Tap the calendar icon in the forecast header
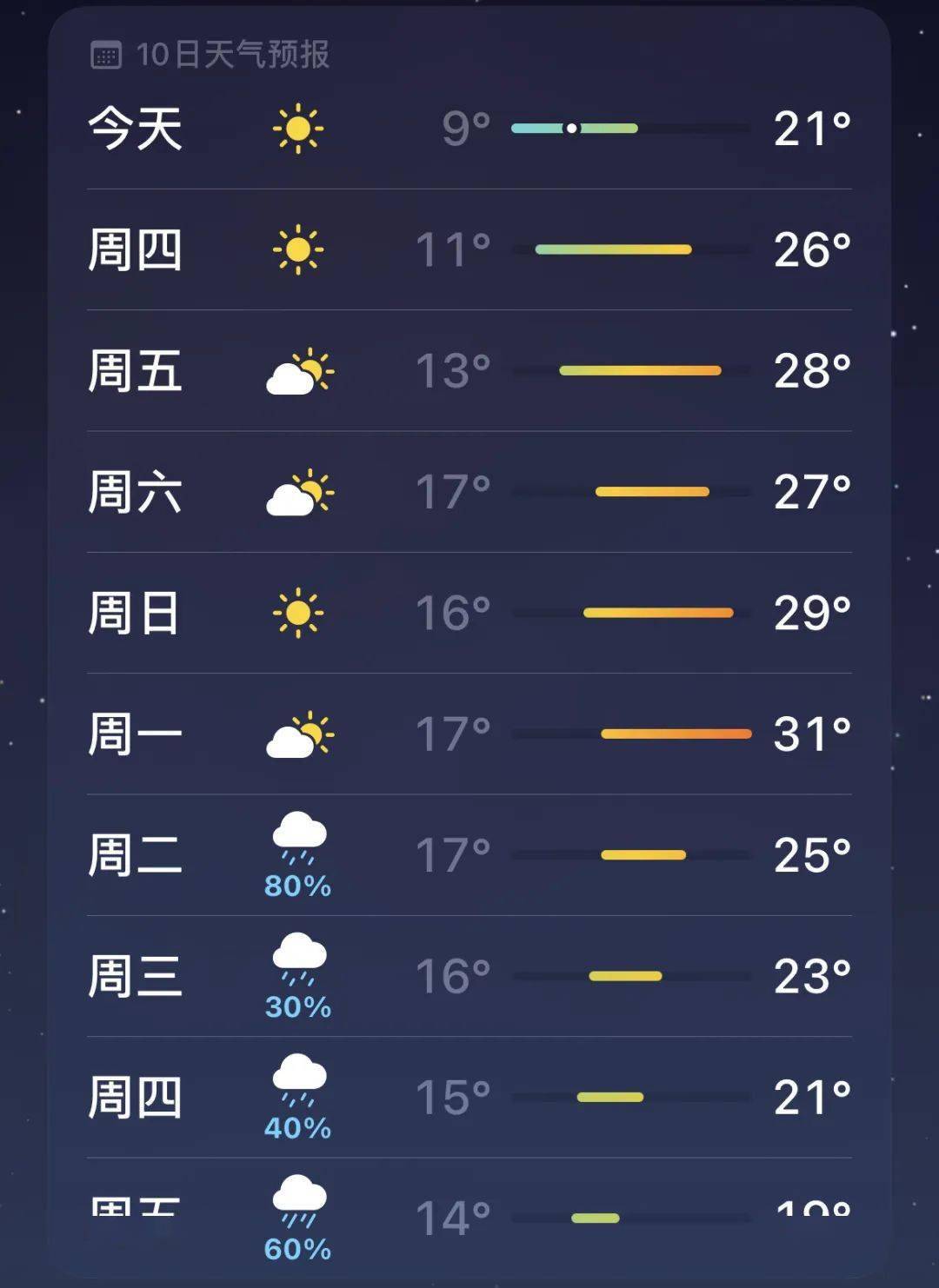The image size is (939, 1288). pyautogui.click(x=106, y=54)
